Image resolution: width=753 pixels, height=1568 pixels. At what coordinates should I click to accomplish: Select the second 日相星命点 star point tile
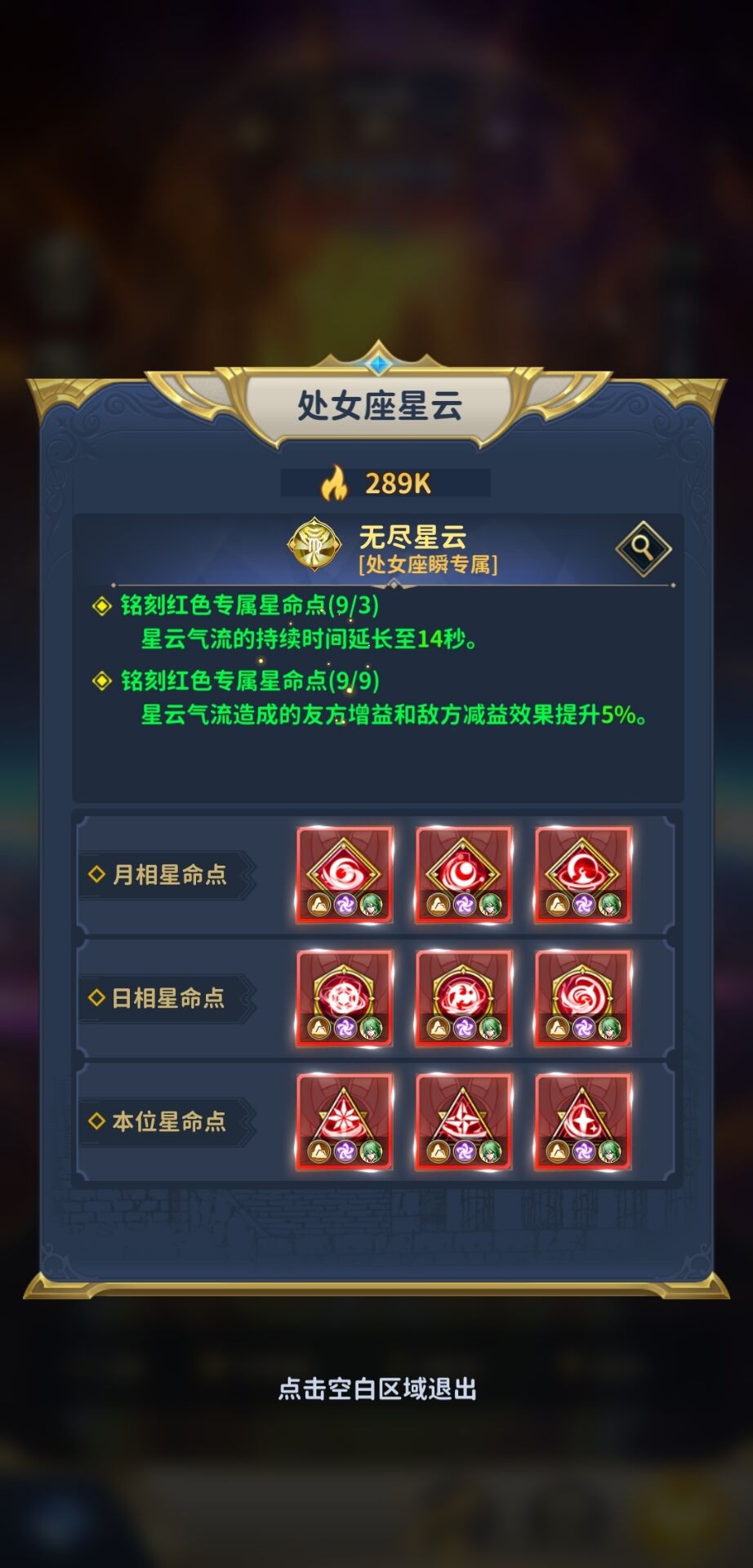(463, 998)
